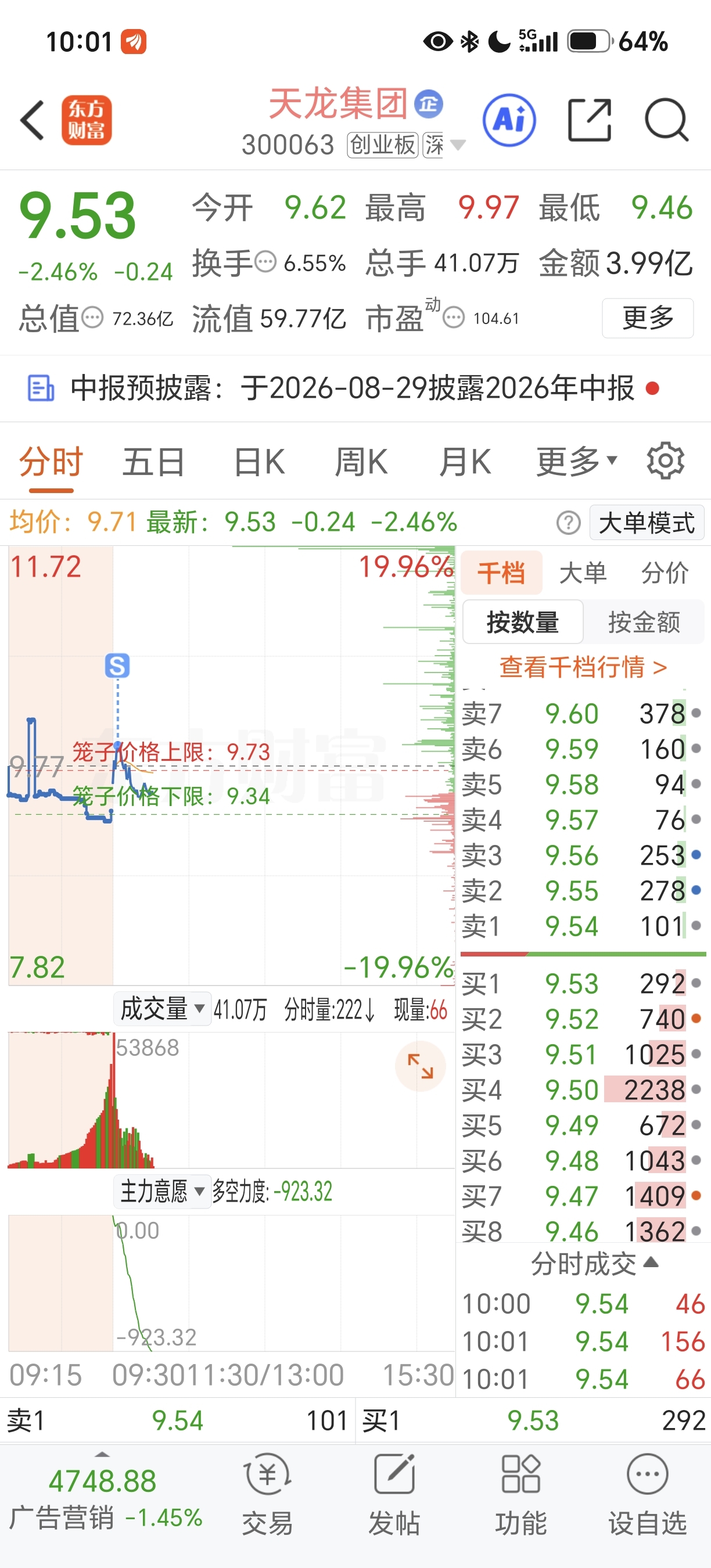Viewport: 711px width, 1568px height.
Task: Tap 更多 button beside 市盈 for more data
Action: tap(648, 318)
